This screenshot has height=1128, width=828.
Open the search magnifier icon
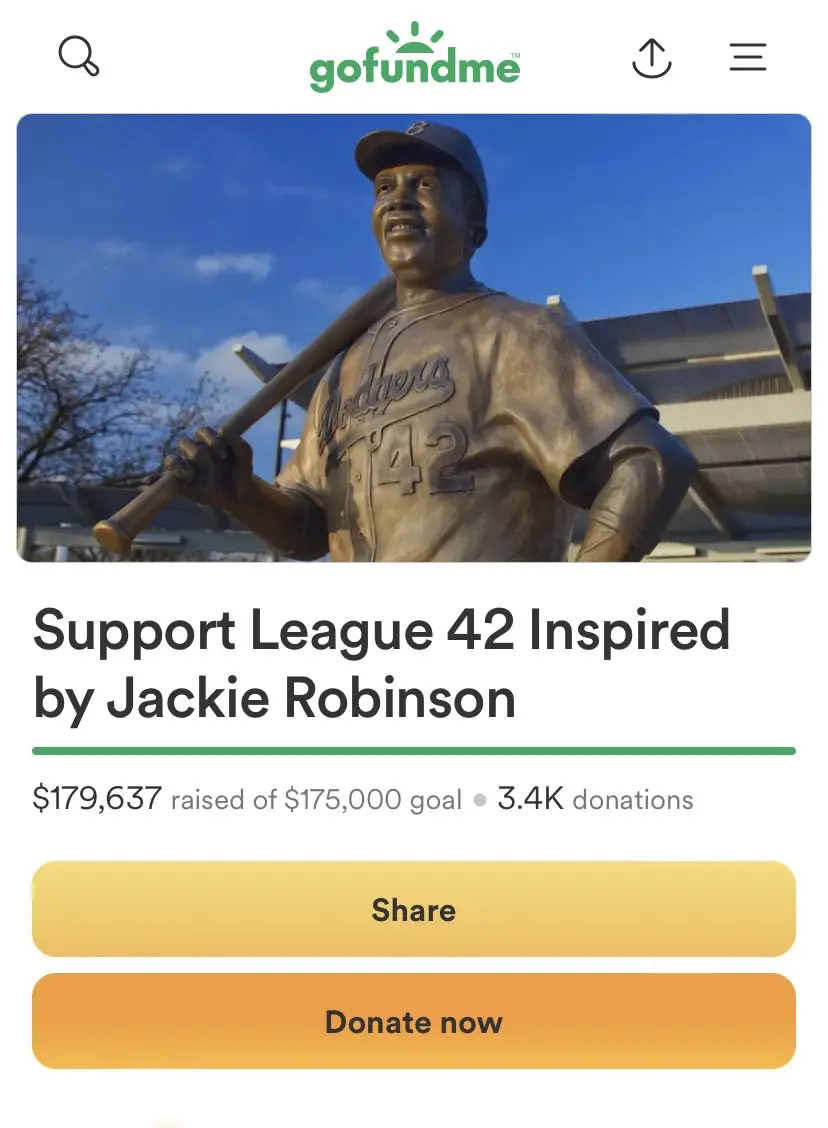tap(79, 56)
